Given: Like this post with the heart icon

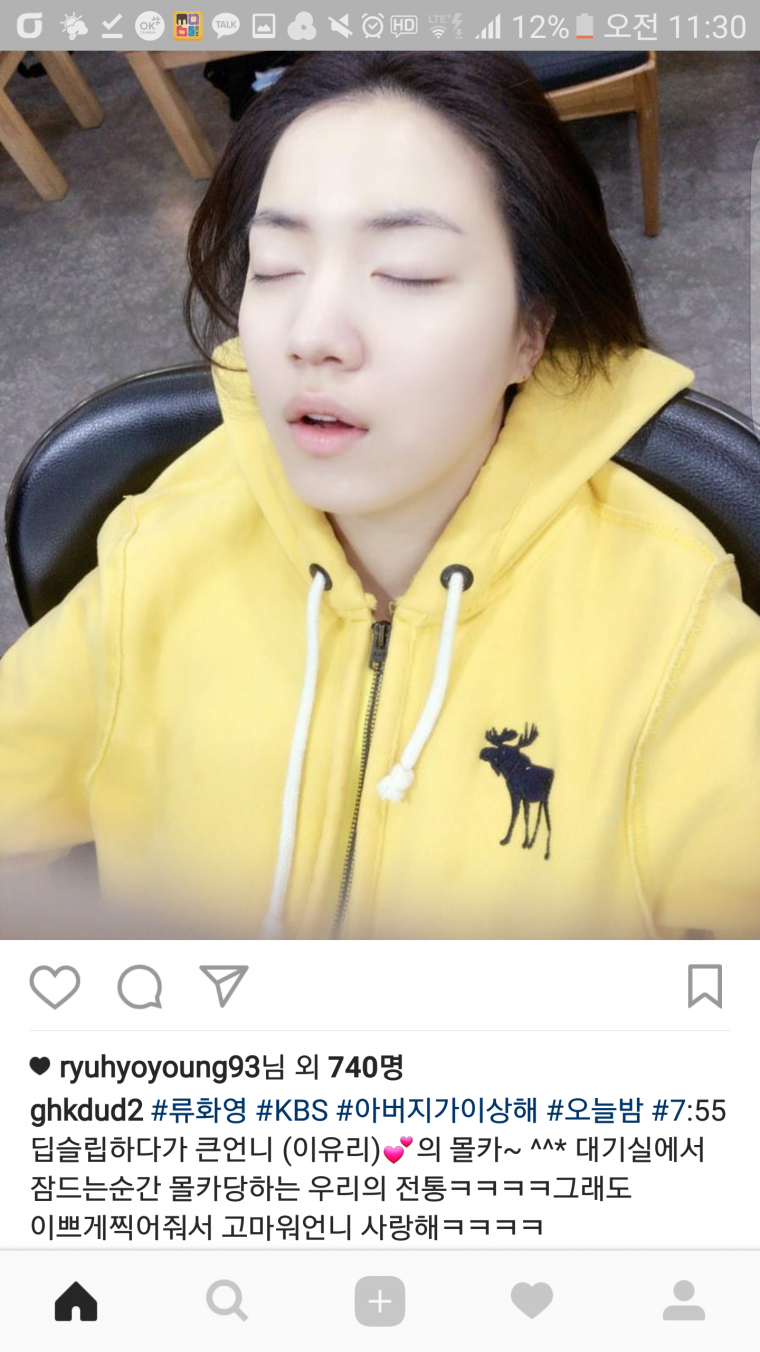Looking at the screenshot, I should click(54, 987).
